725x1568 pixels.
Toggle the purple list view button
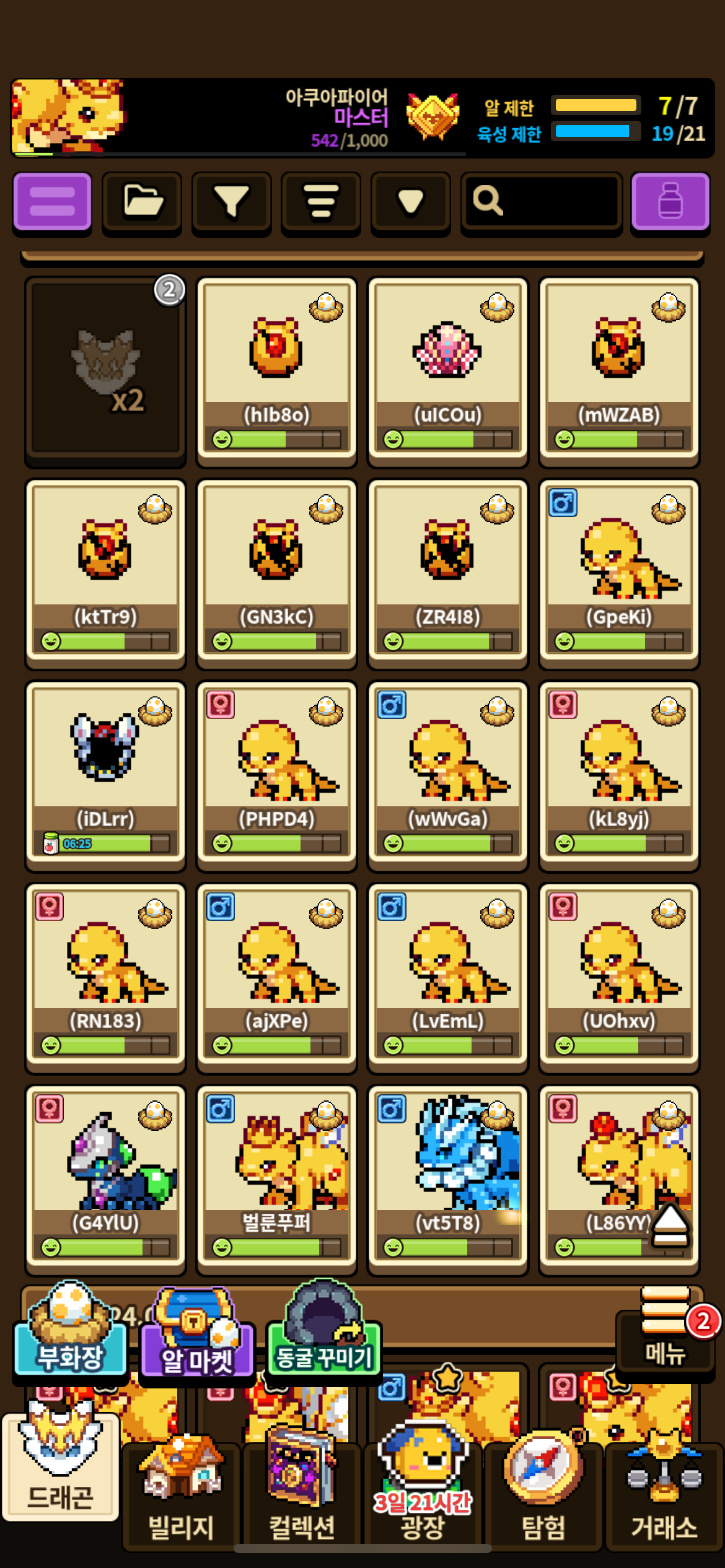(x=53, y=202)
